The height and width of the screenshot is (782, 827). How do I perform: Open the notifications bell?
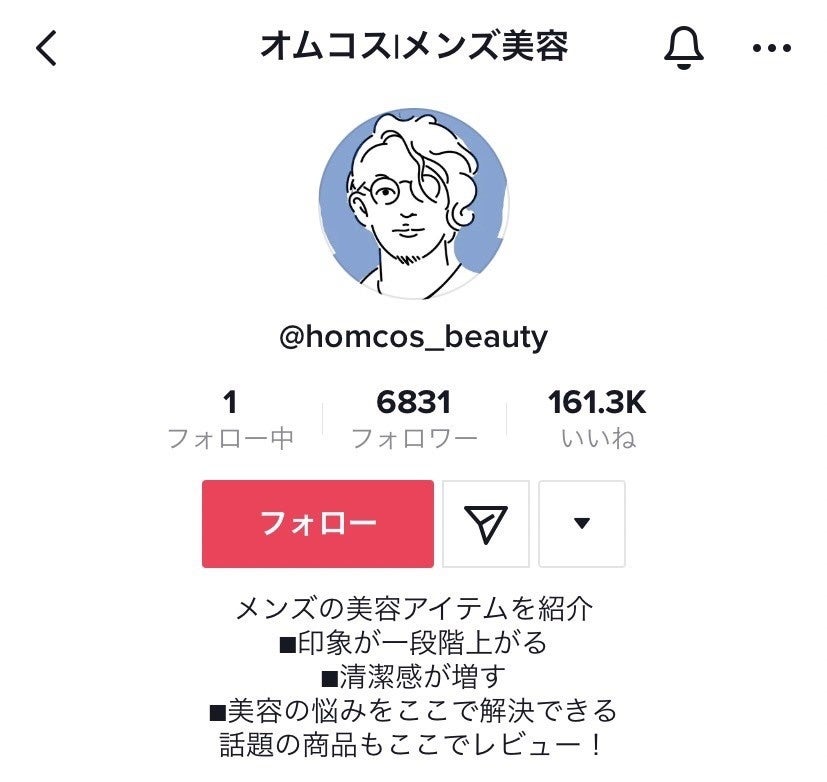[x=684, y=46]
